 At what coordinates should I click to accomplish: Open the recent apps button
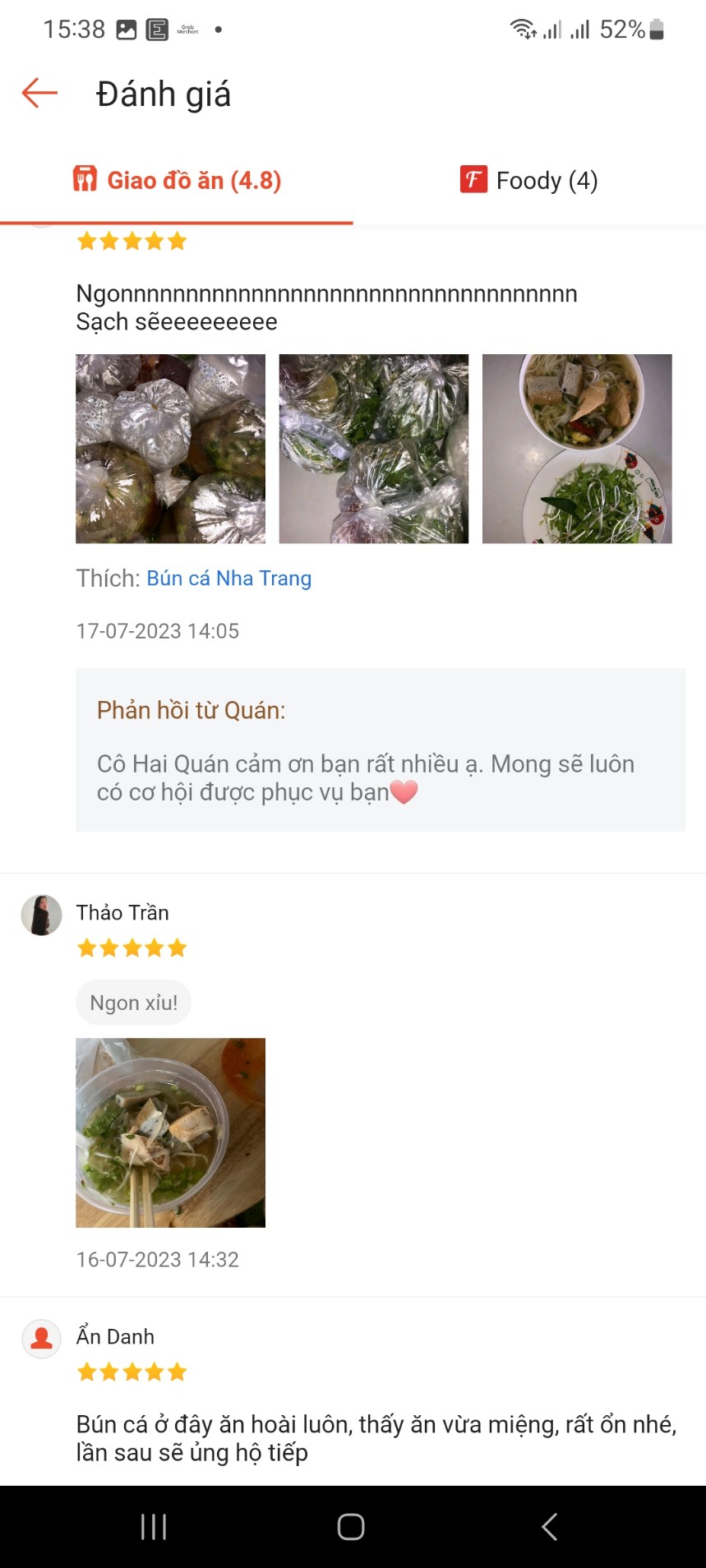(154, 1527)
